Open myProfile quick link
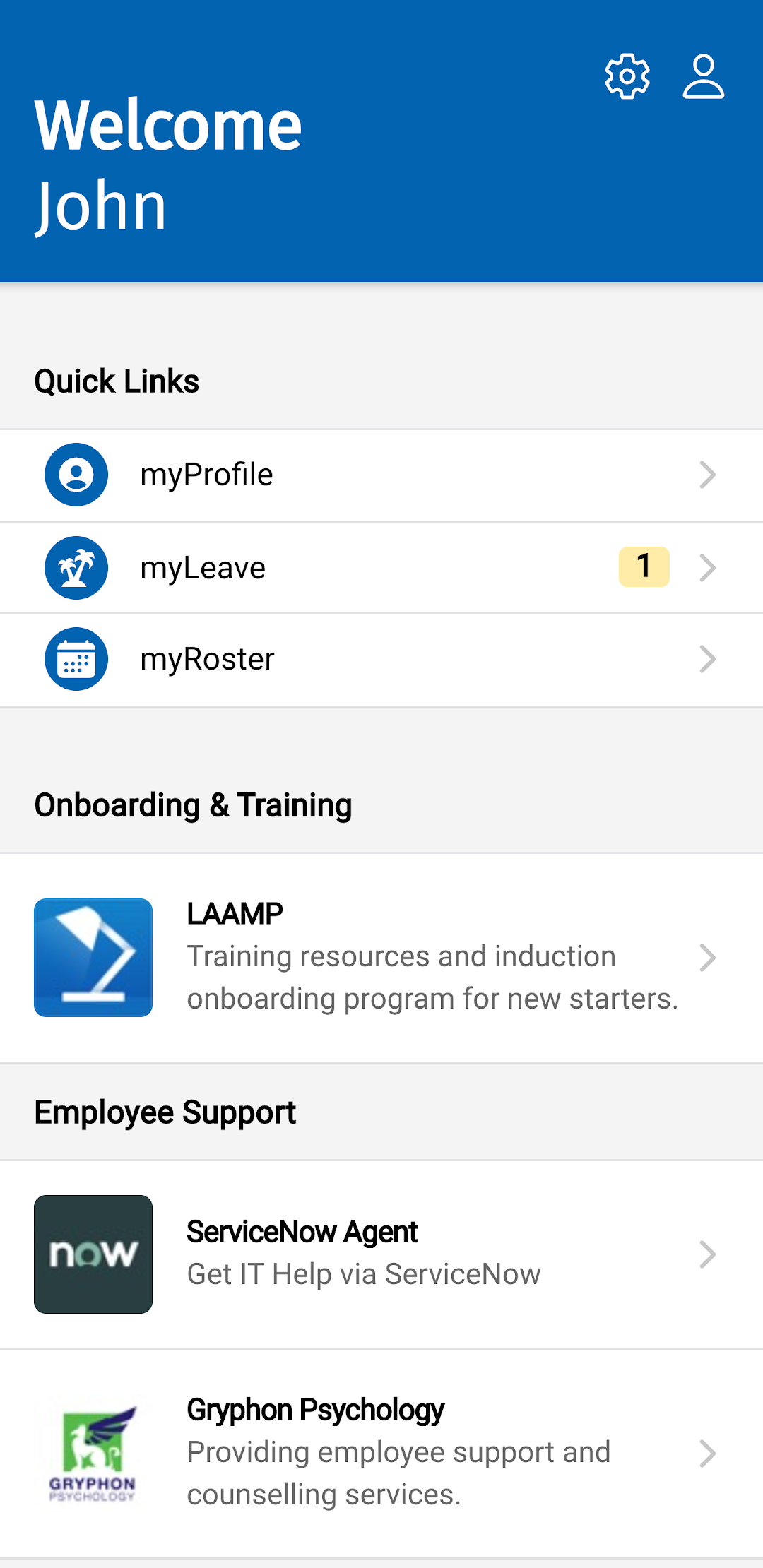 [x=381, y=475]
